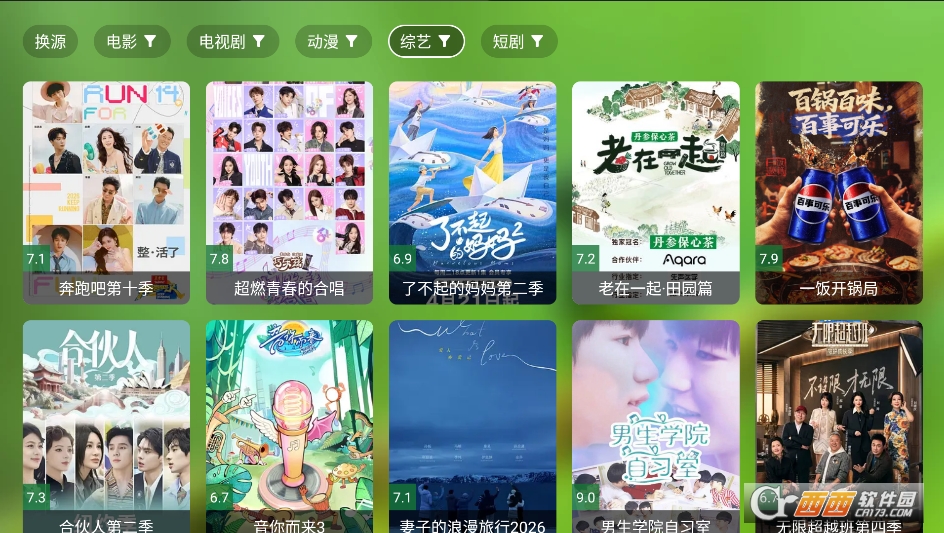Switch to the 电影 category
Screen dimensions: 944x533
coord(132,41)
